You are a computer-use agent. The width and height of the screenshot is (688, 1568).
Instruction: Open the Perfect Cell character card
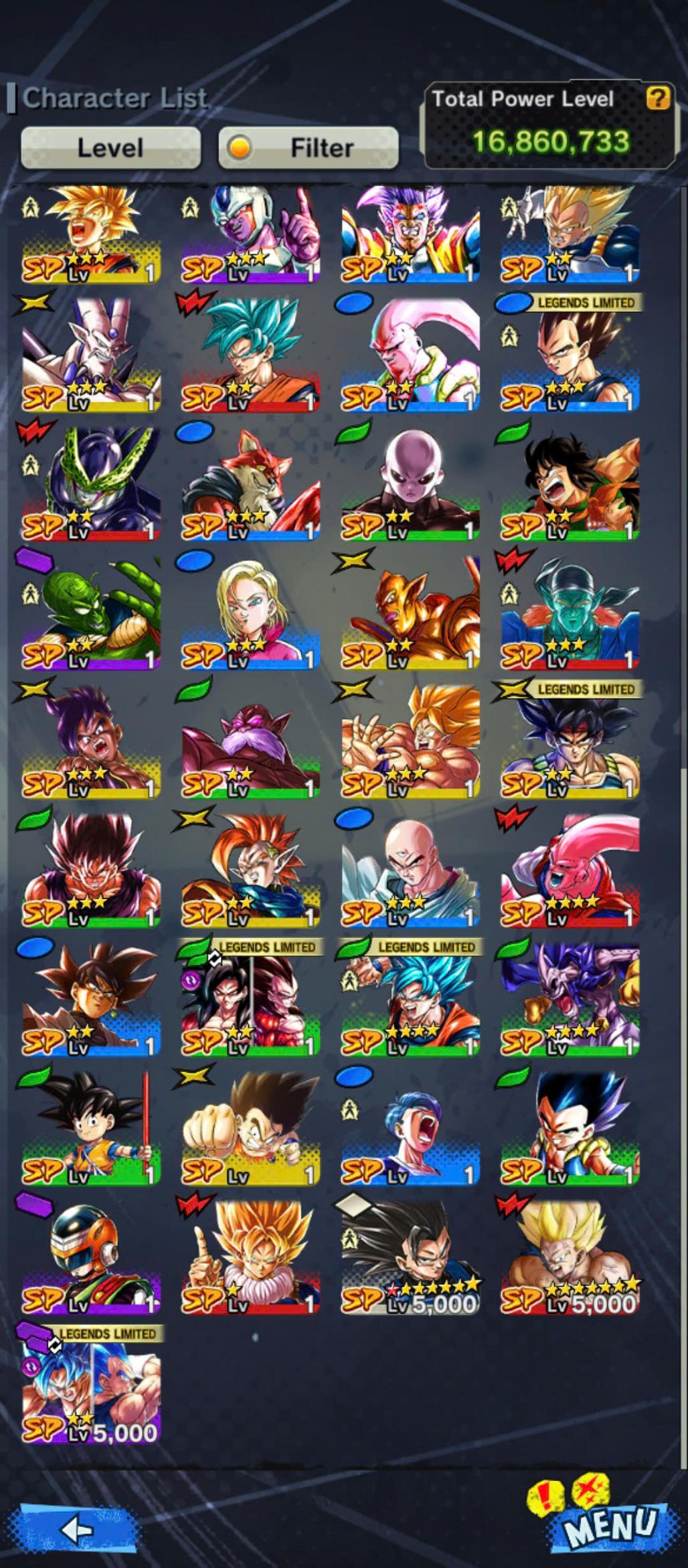[91, 483]
